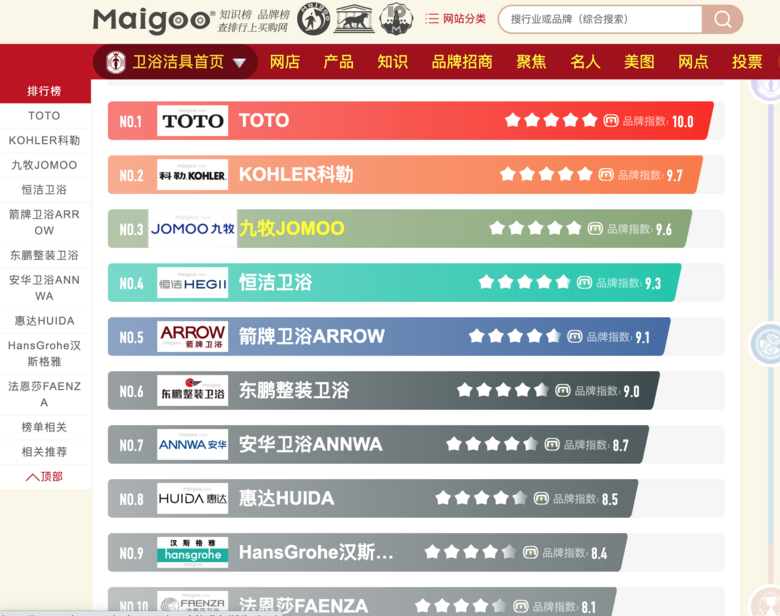Viewport: 780px width, 616px height.
Task: Switch to the 网店 nav tab
Action: (285, 62)
